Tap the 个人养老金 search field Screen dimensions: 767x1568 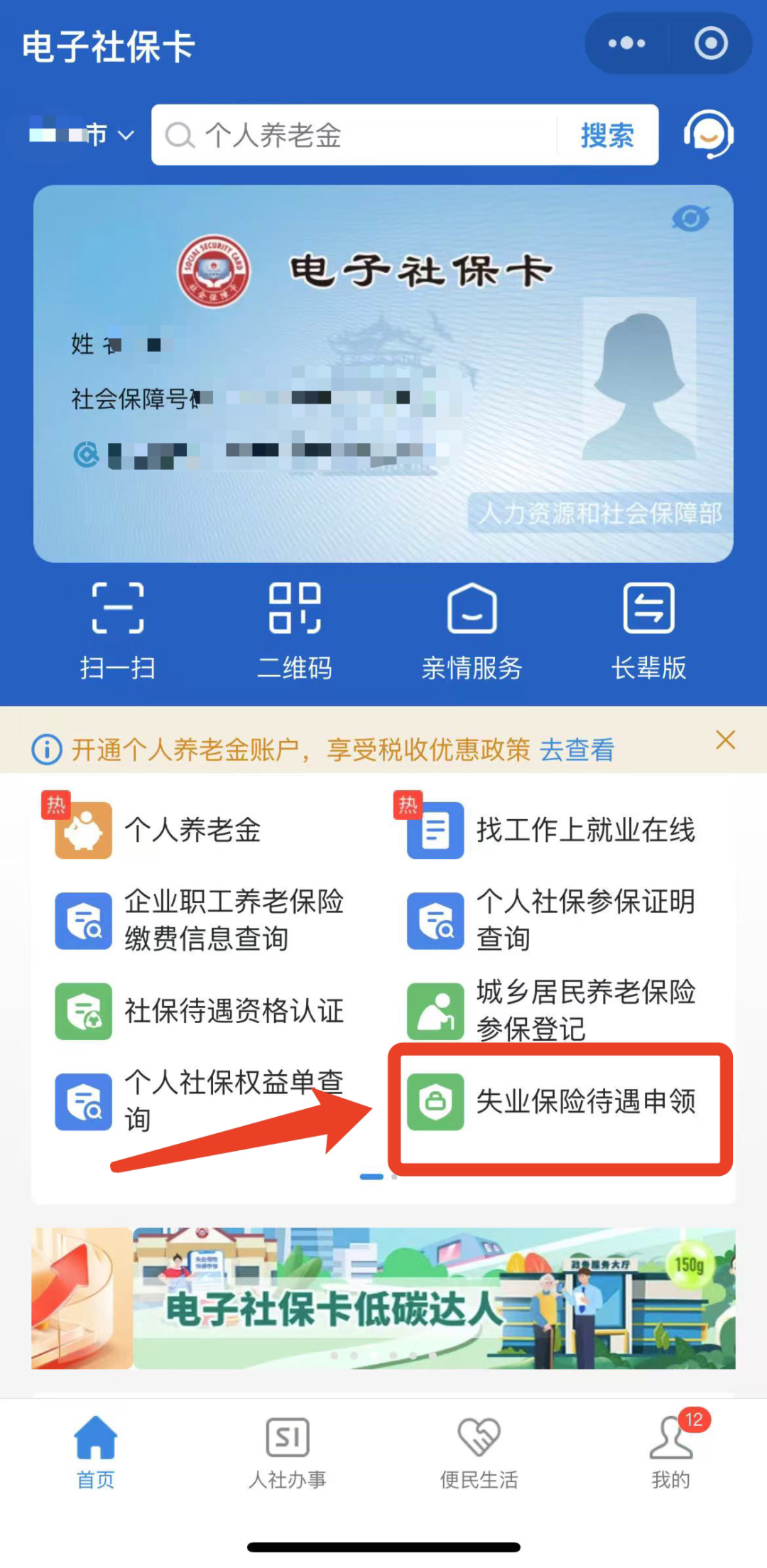[355, 135]
